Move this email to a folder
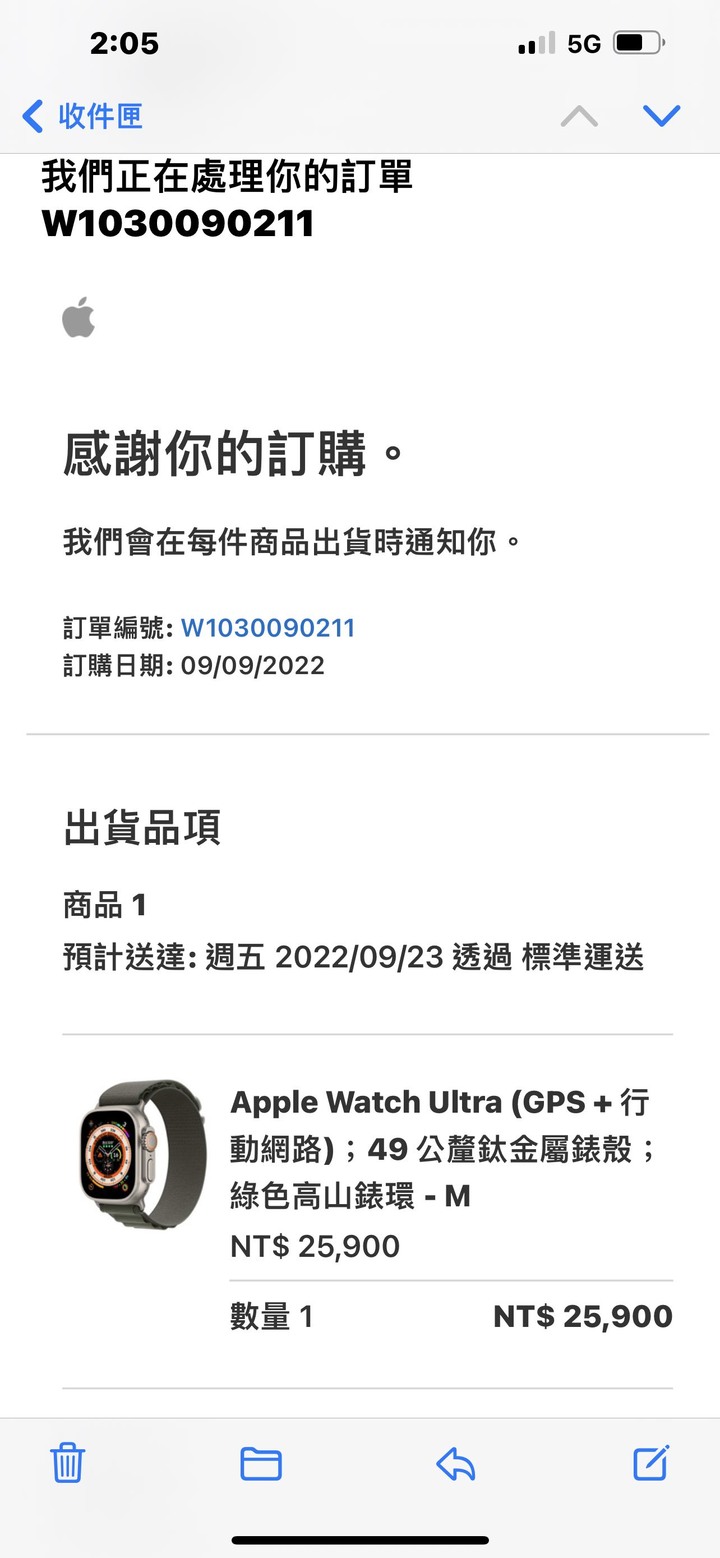 [261, 1465]
